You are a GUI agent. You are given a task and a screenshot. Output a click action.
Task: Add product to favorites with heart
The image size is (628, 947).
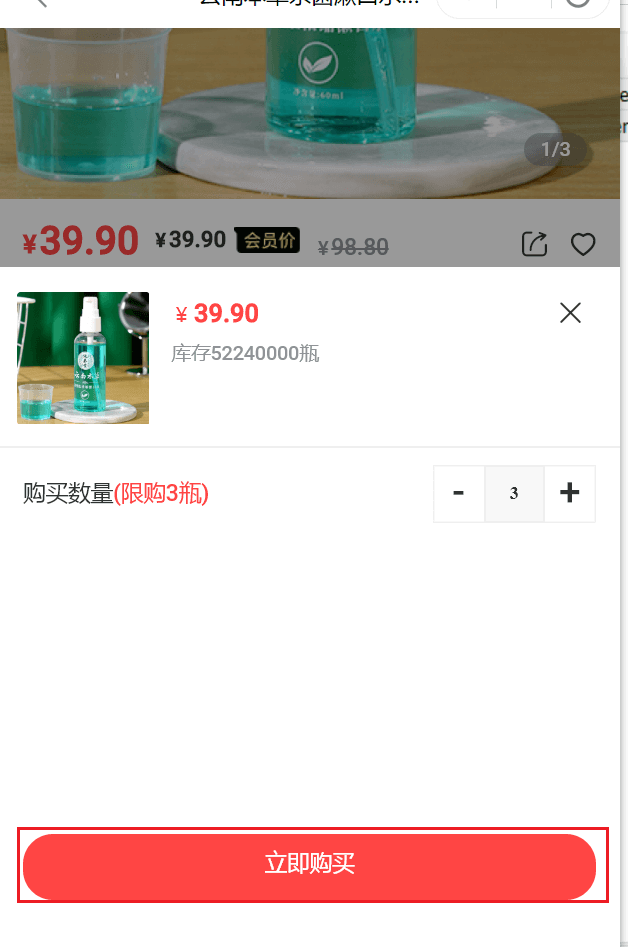[x=583, y=244]
